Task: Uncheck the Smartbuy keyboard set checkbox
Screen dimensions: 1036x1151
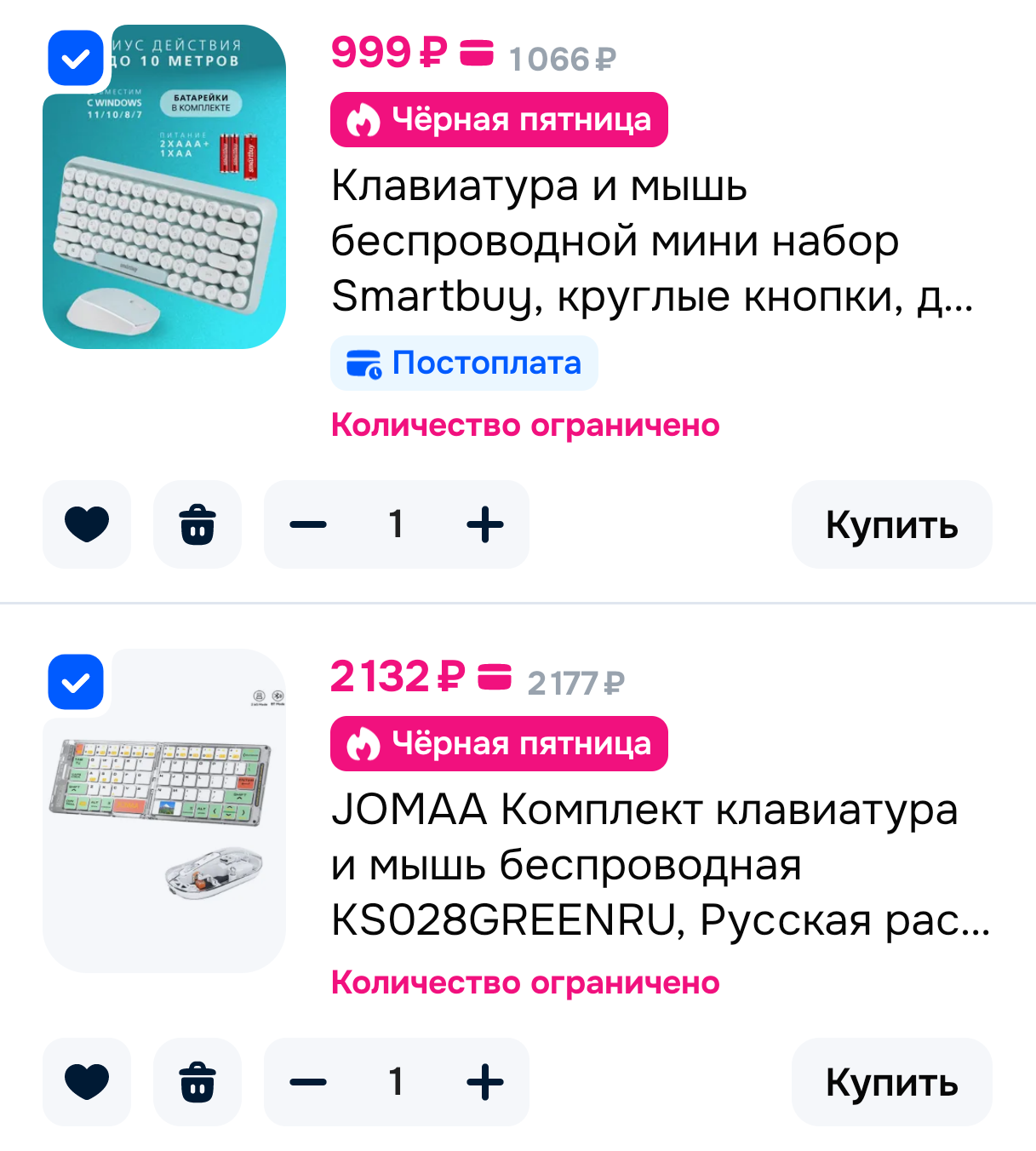Action: [76, 58]
